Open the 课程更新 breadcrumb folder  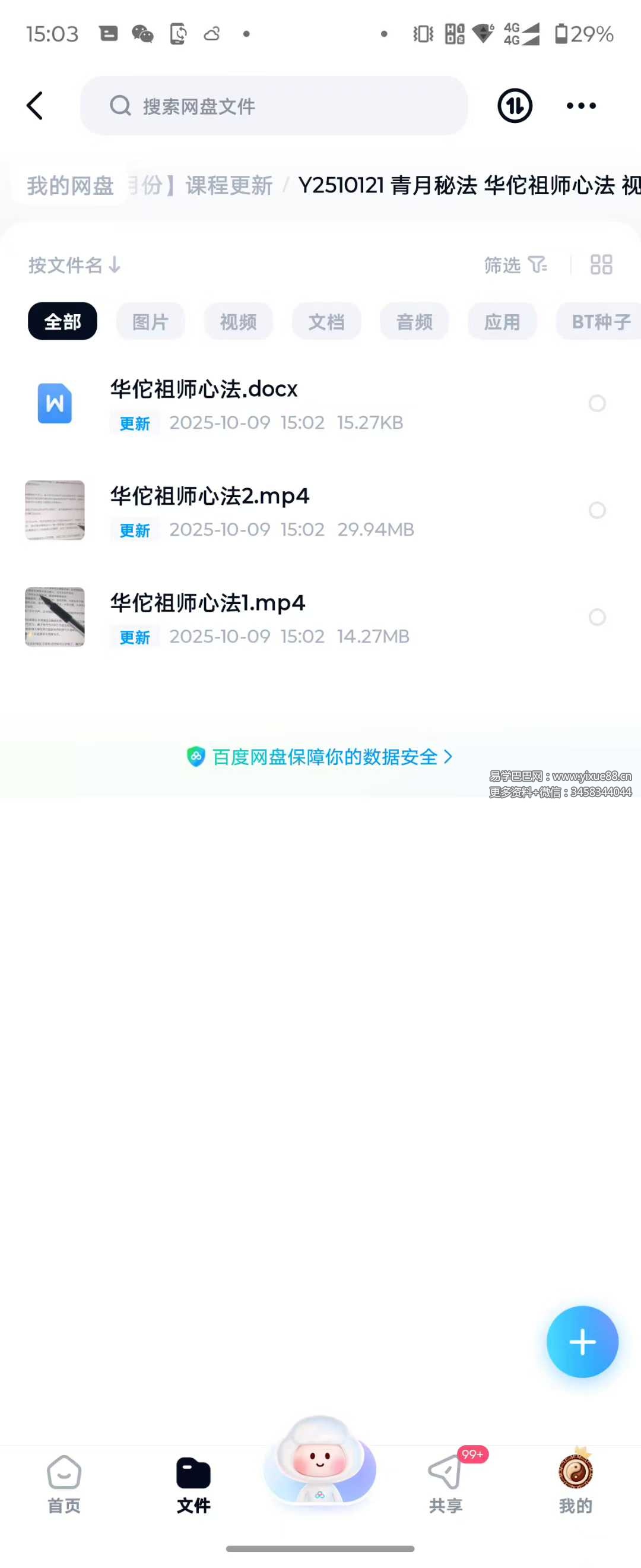(229, 186)
